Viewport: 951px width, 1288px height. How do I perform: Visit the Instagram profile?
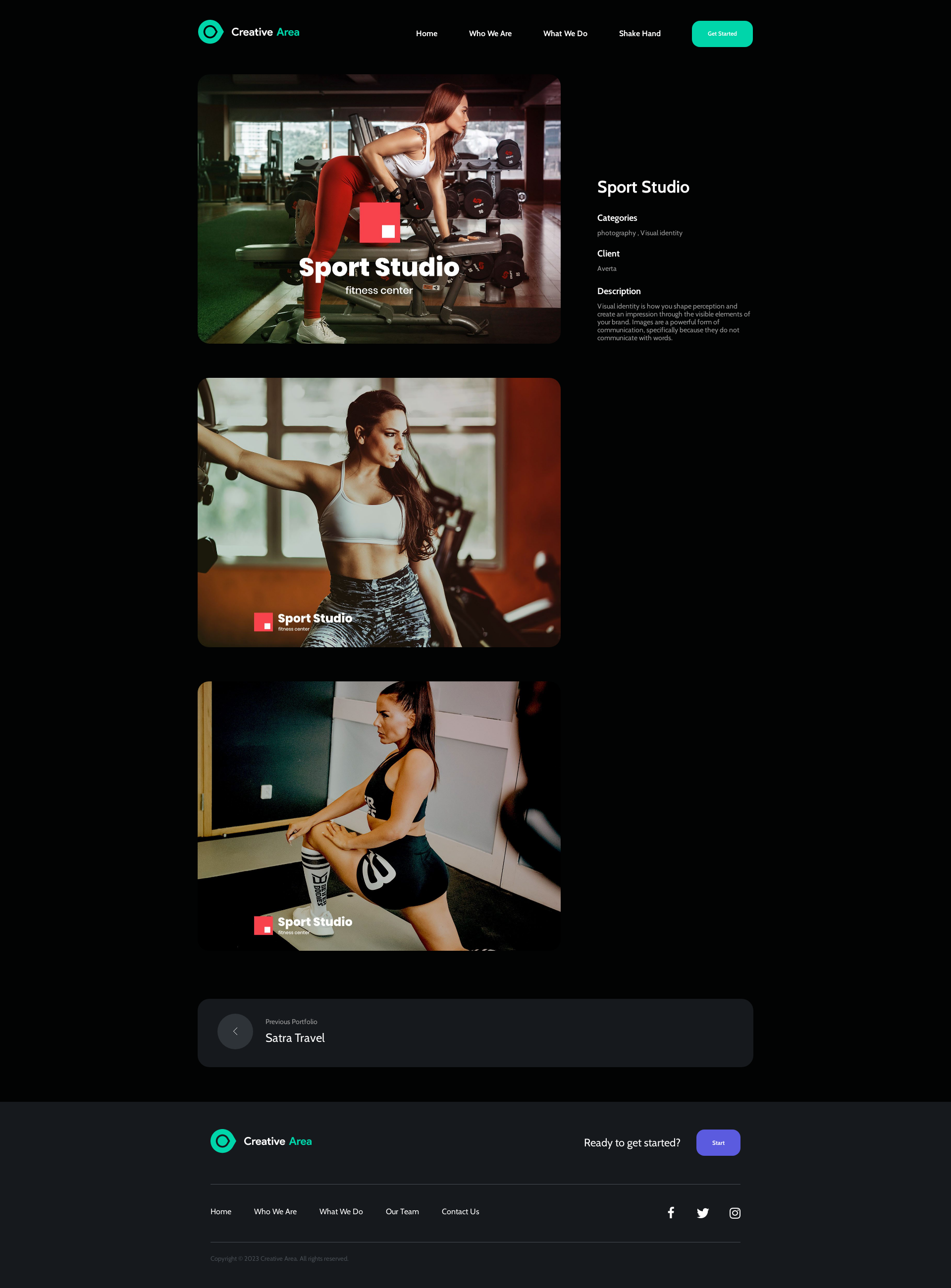(735, 1213)
